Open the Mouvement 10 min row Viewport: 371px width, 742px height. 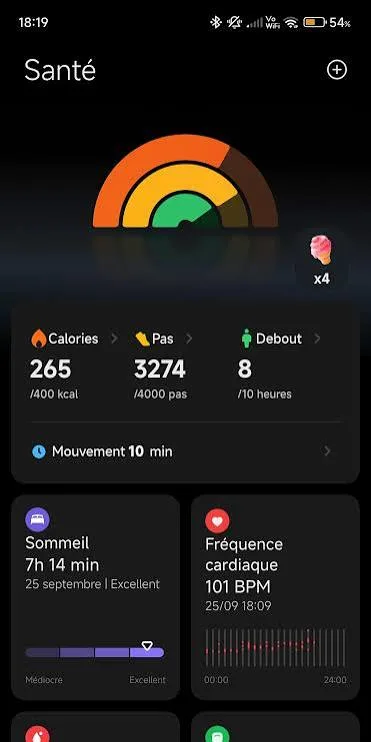185,451
